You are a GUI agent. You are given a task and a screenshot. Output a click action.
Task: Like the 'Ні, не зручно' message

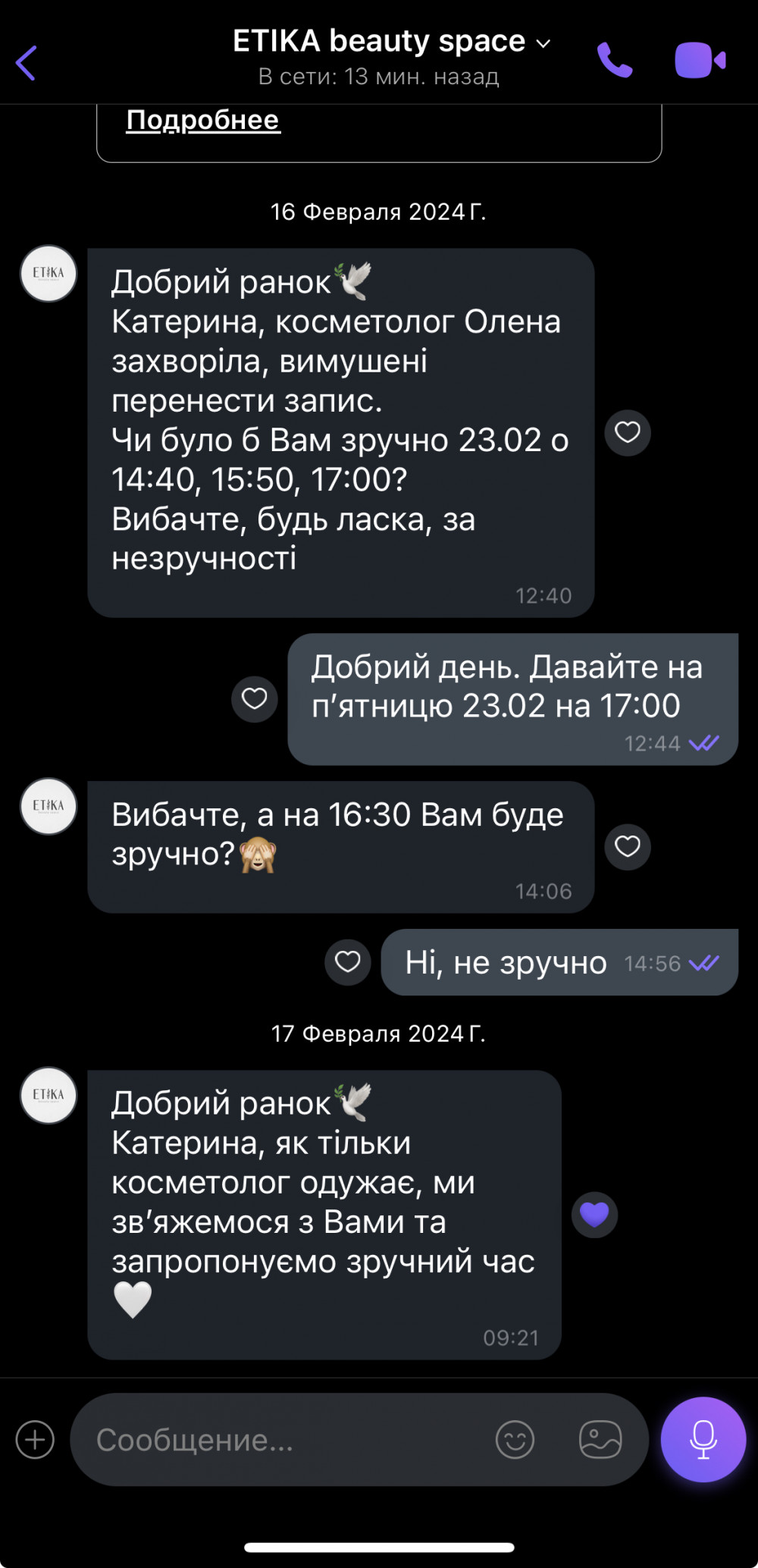coord(348,962)
